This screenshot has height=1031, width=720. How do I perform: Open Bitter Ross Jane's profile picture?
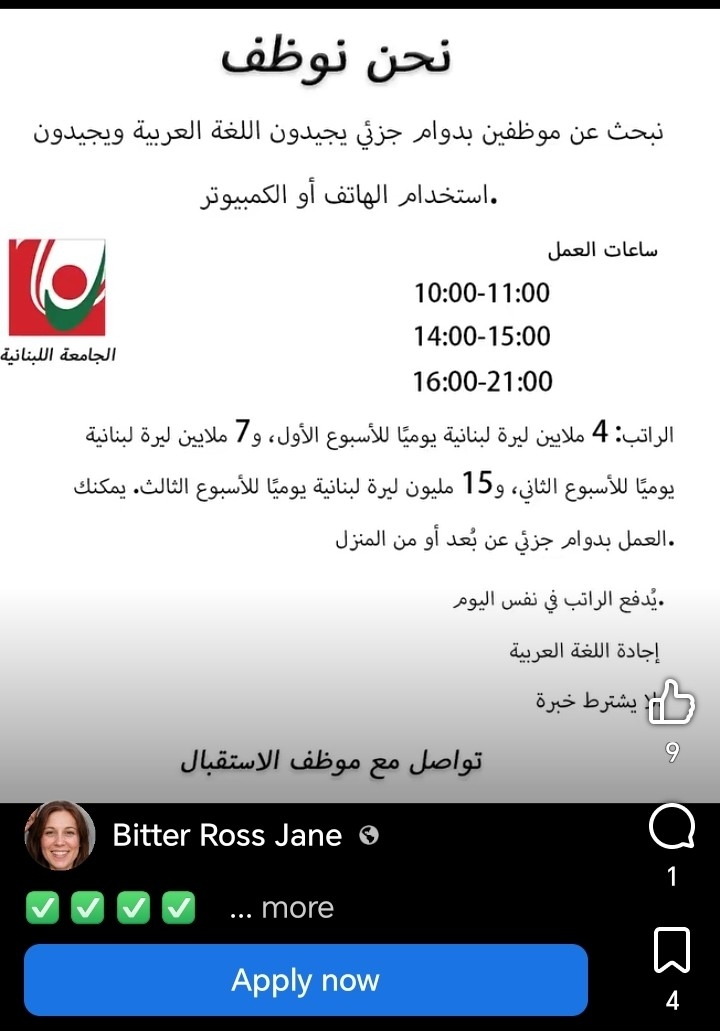(59, 836)
